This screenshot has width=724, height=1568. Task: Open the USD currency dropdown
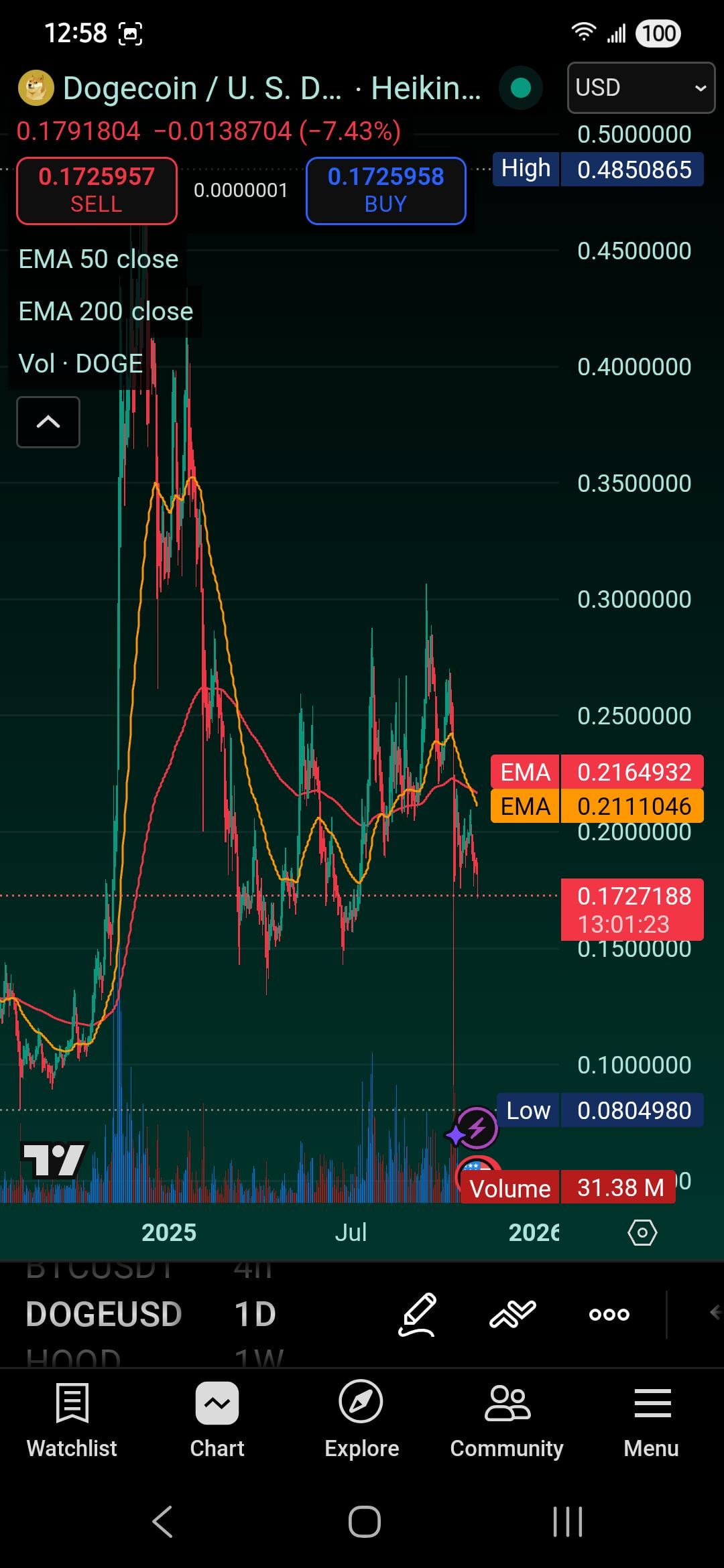pos(641,88)
